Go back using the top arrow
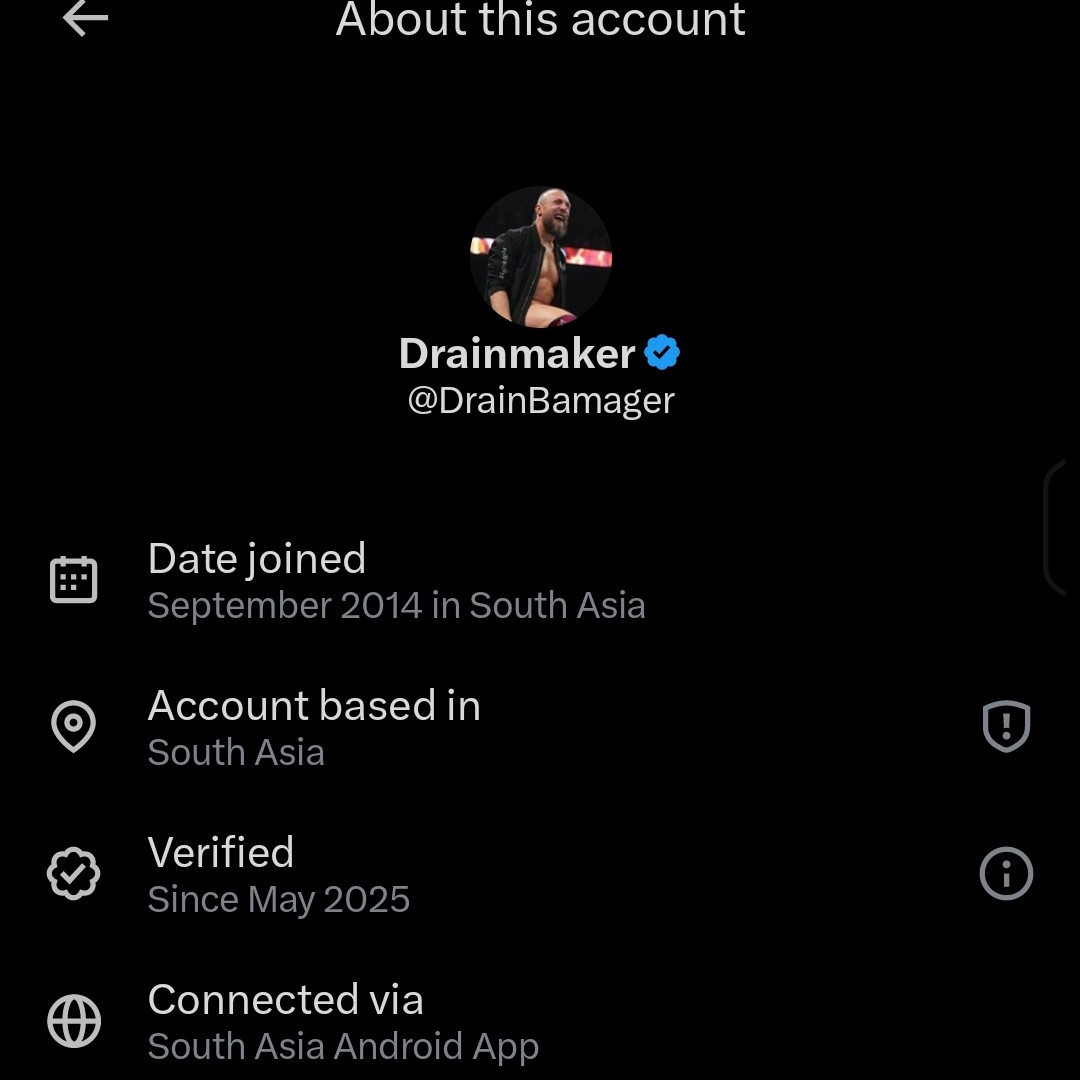This screenshot has width=1080, height=1080. 85,19
